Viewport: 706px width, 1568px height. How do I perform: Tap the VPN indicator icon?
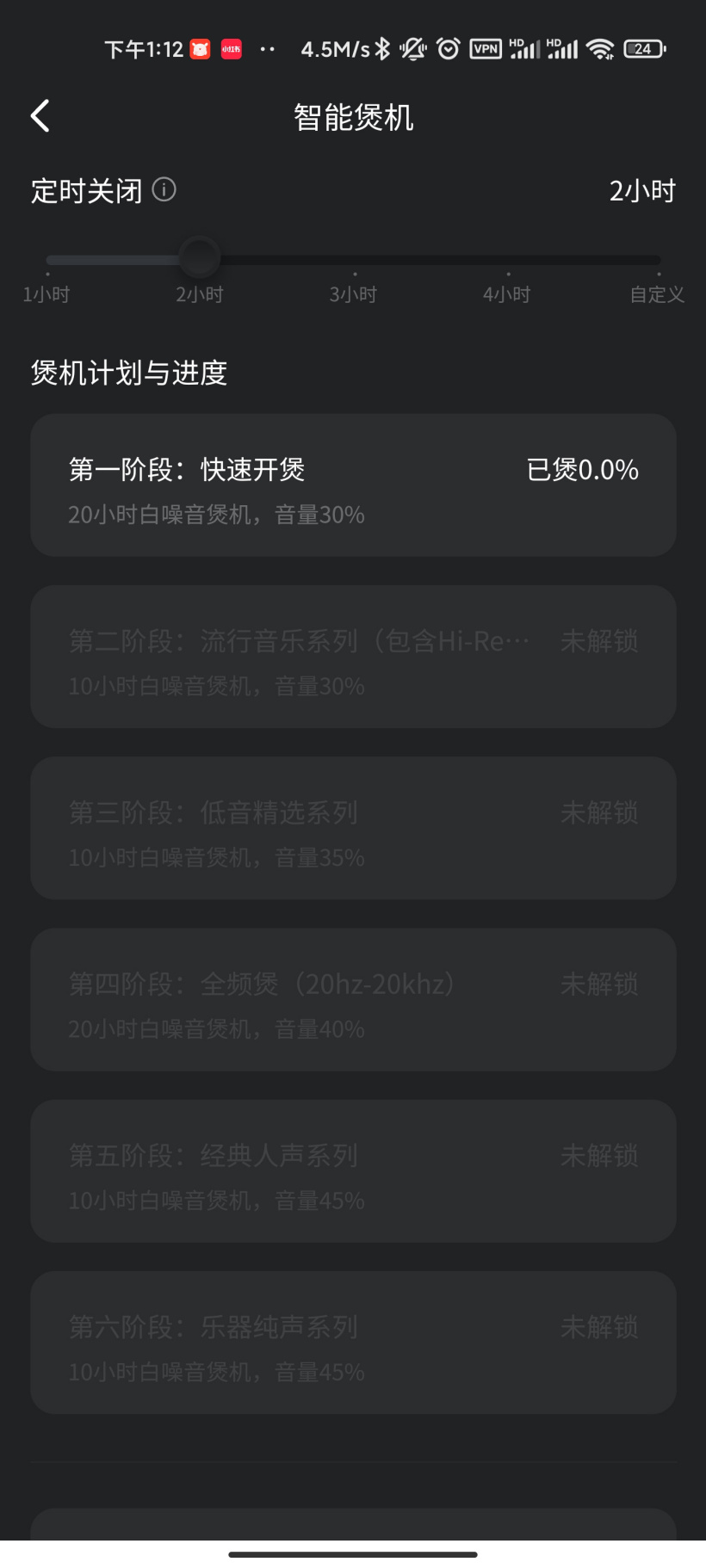485,49
